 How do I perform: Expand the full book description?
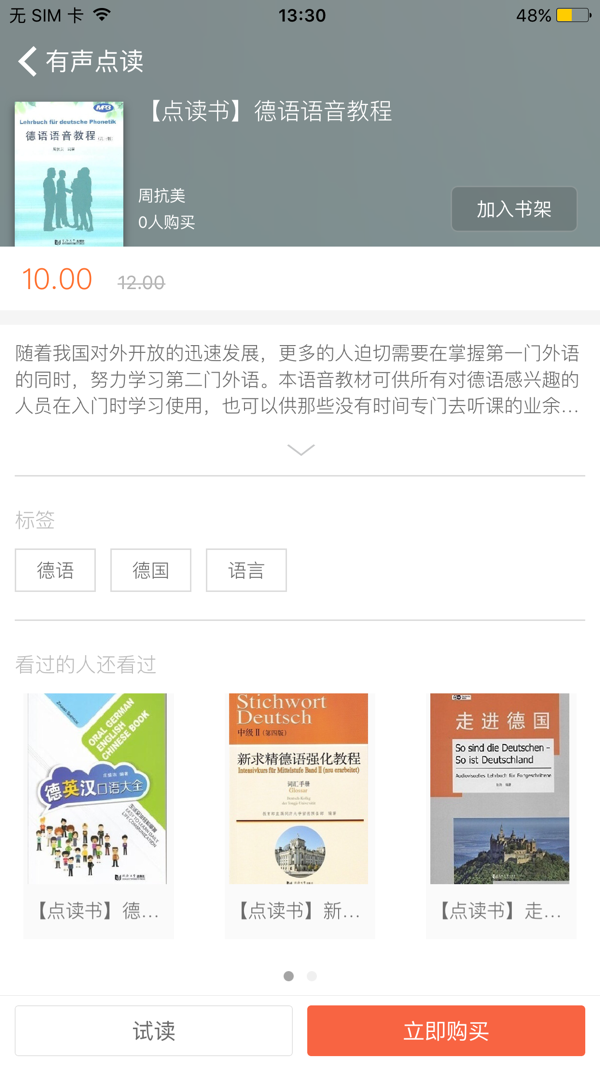pyautogui.click(x=301, y=450)
